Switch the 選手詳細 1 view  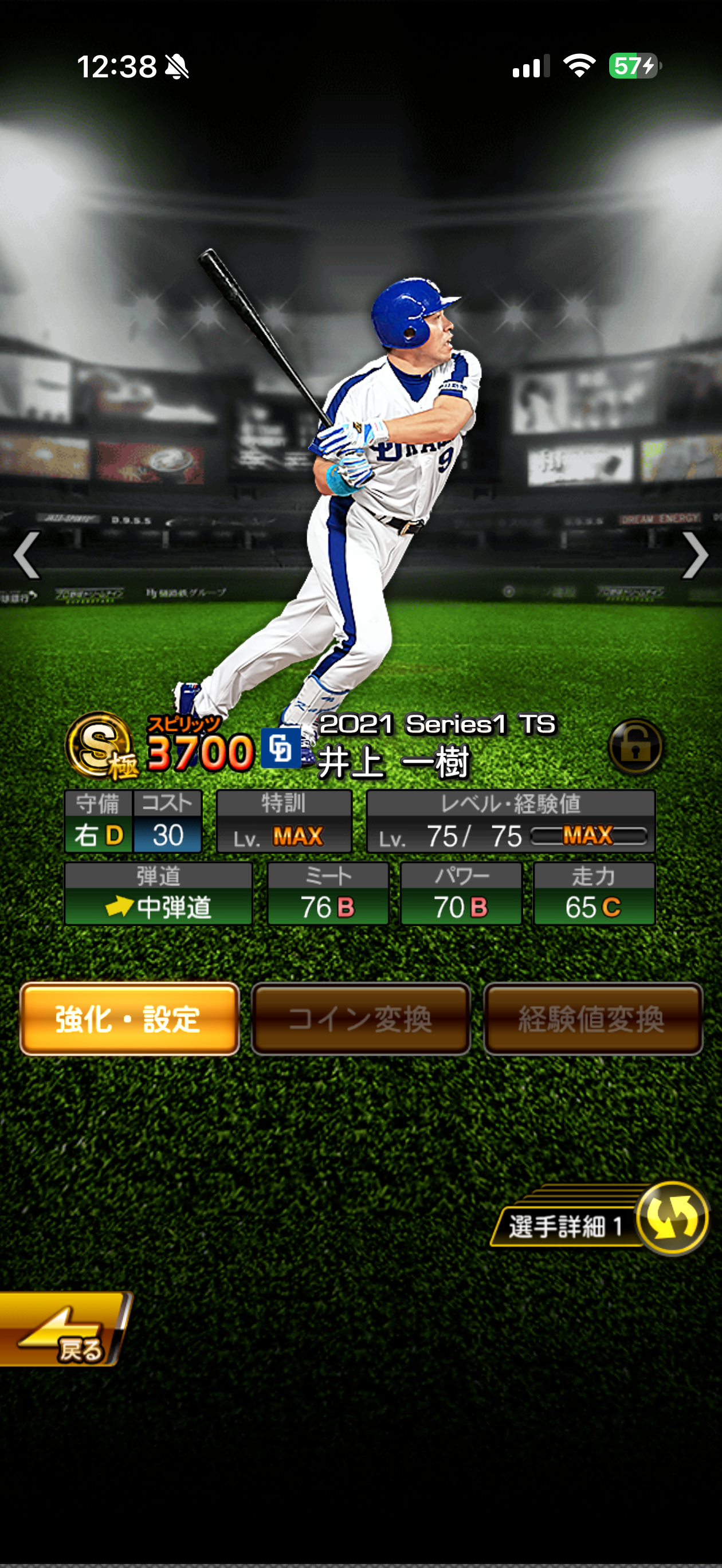tap(671, 1218)
